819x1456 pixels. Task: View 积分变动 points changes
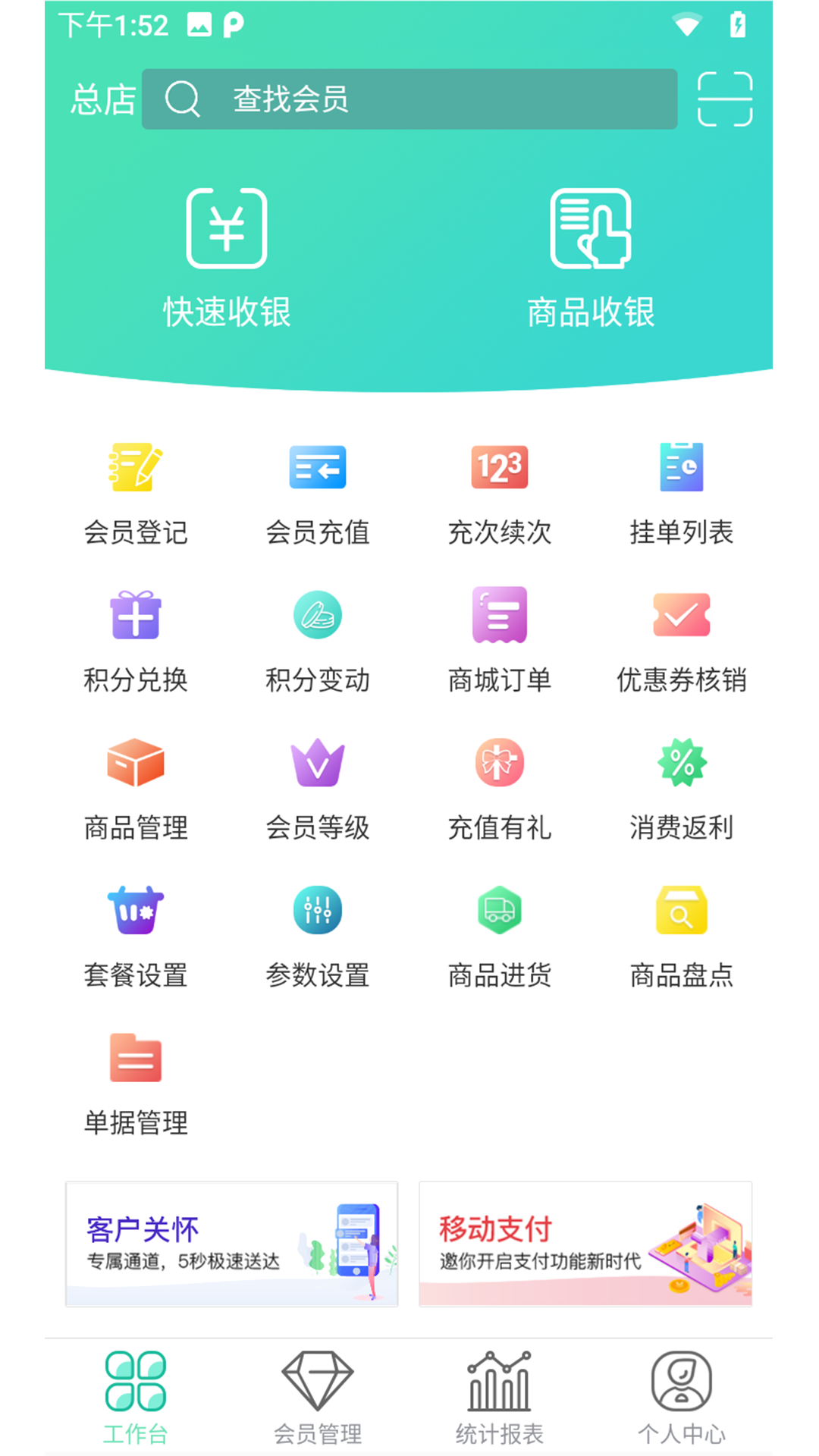[x=318, y=641]
